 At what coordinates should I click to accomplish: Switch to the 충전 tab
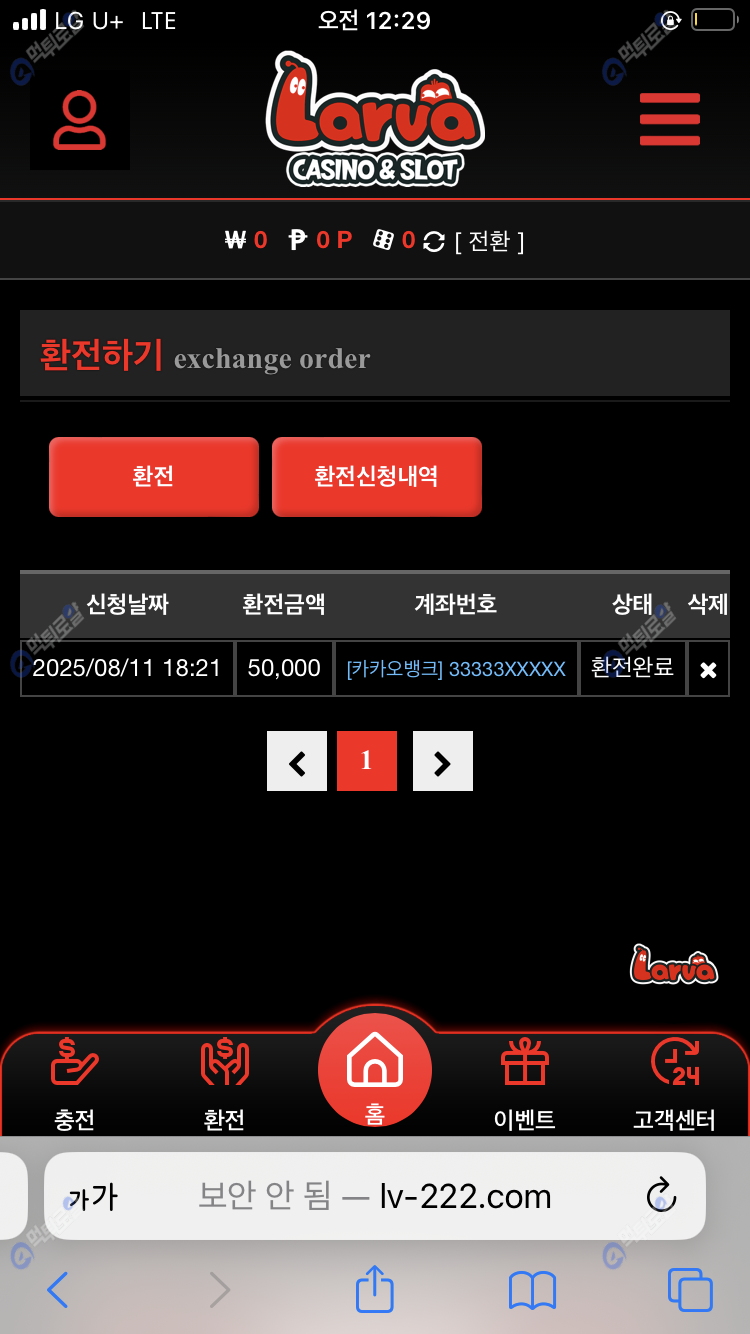75,1085
